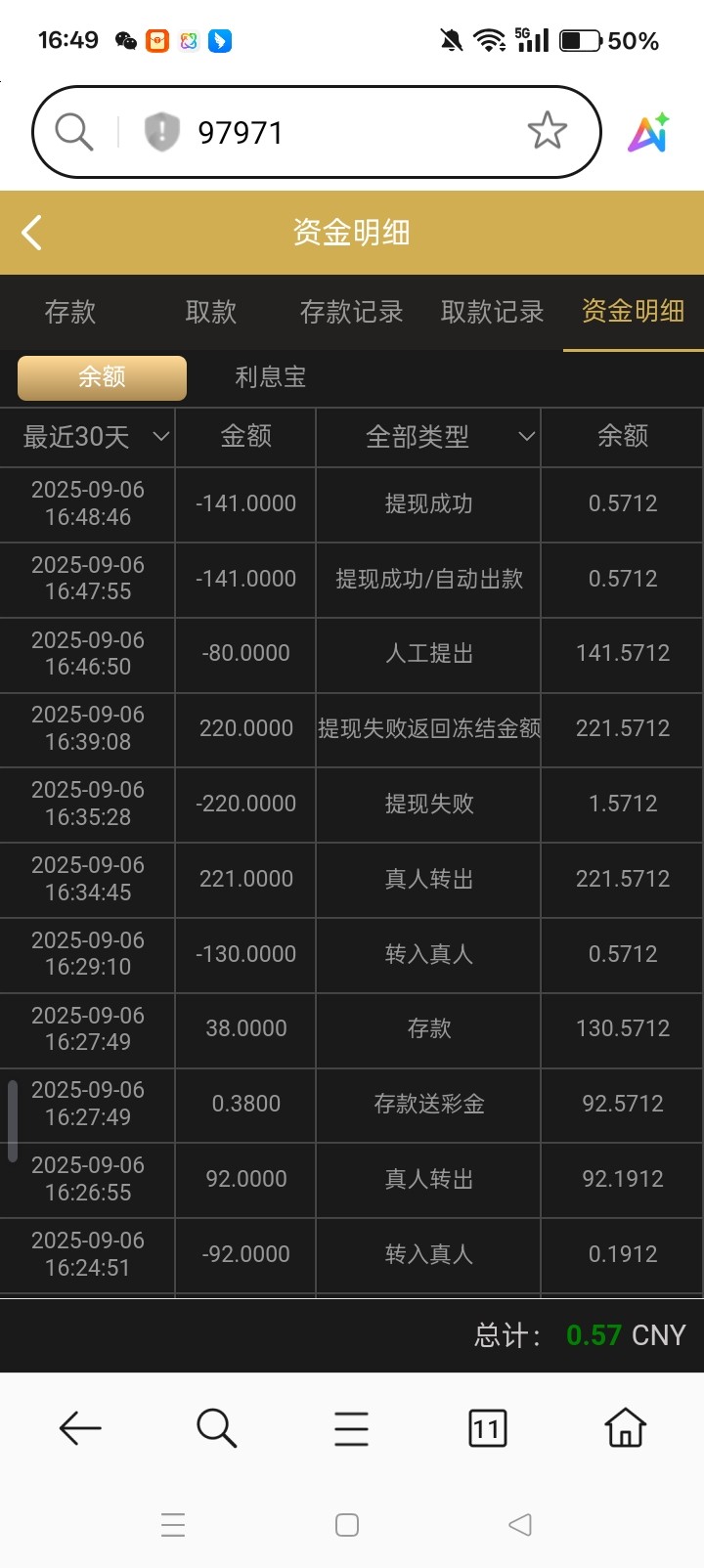Viewport: 704px width, 1568px height.
Task: Open browser search from the bottom toolbar
Action: click(216, 1428)
